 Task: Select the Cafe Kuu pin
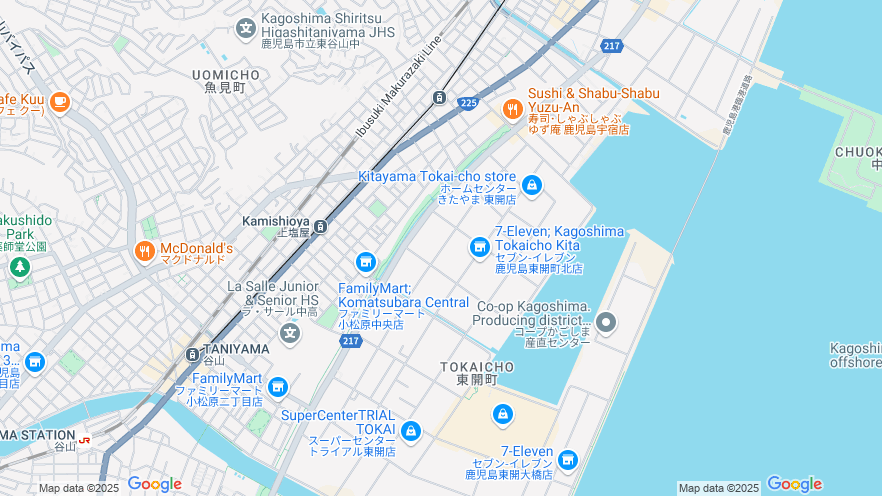coord(59,101)
